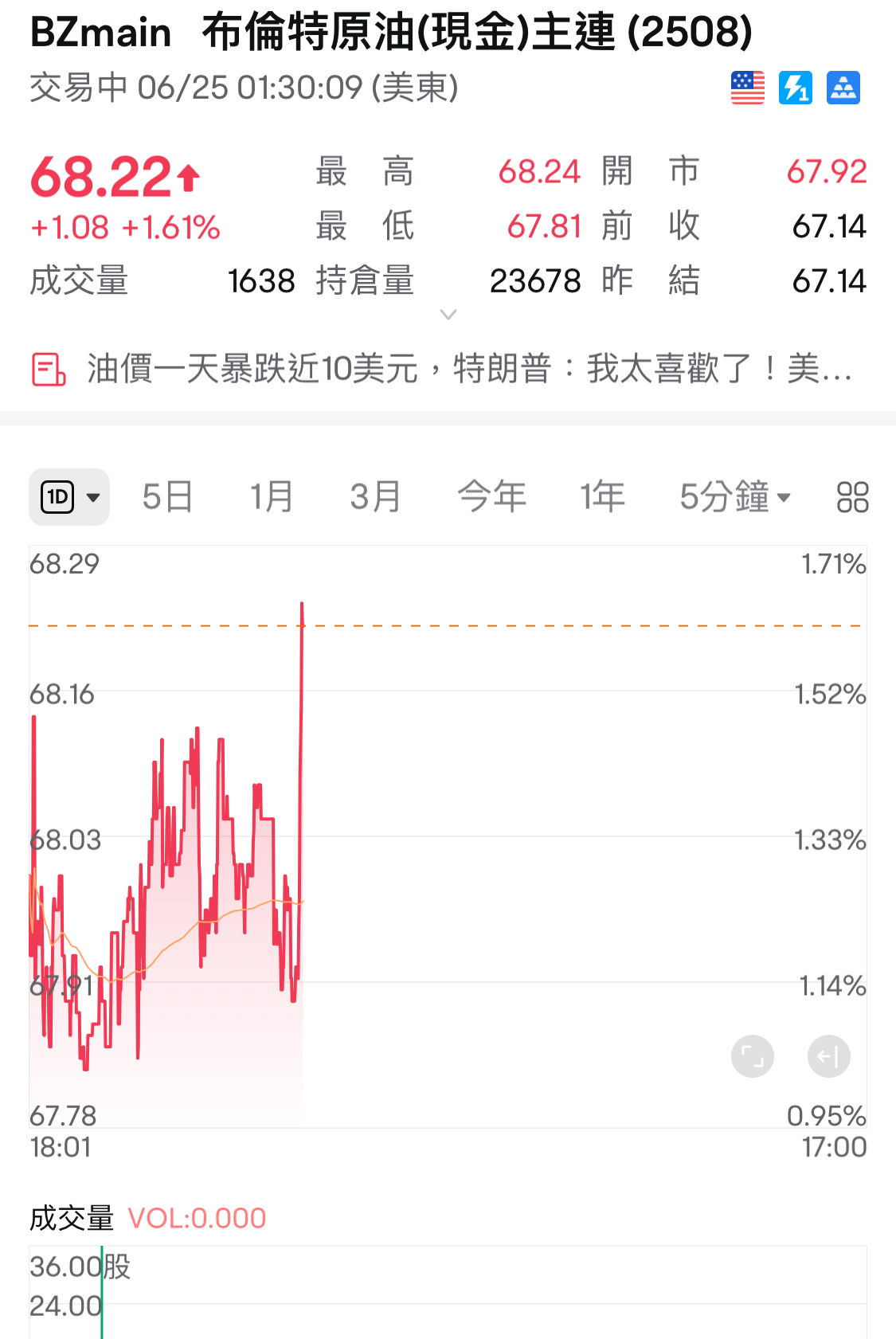Open the chart grid settings icon
Viewport: 896px width, 1339px height.
click(852, 497)
